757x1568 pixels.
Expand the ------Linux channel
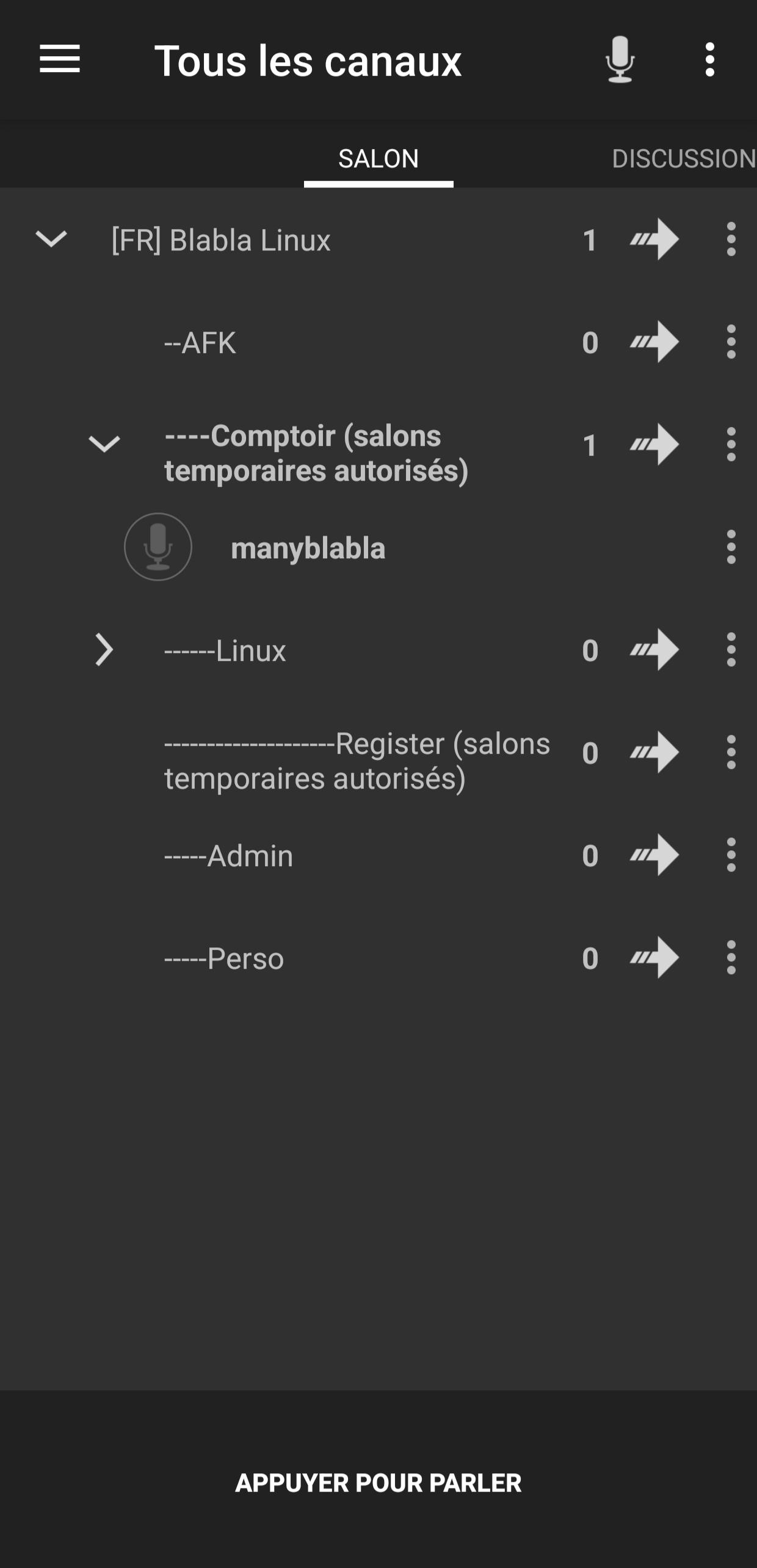[104, 649]
